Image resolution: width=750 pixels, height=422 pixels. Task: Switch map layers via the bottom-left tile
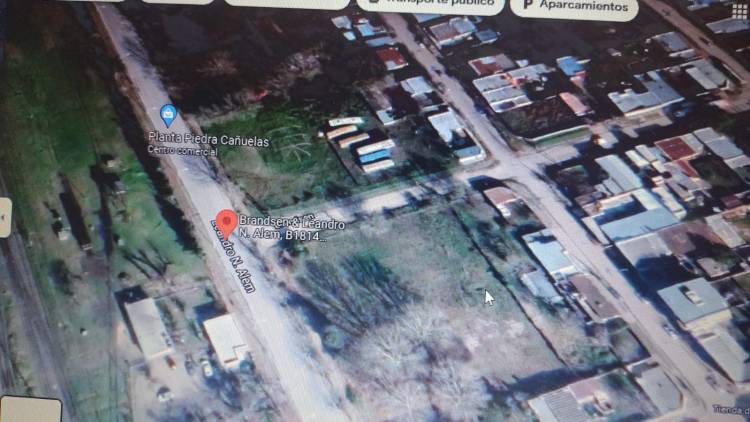(x=30, y=409)
